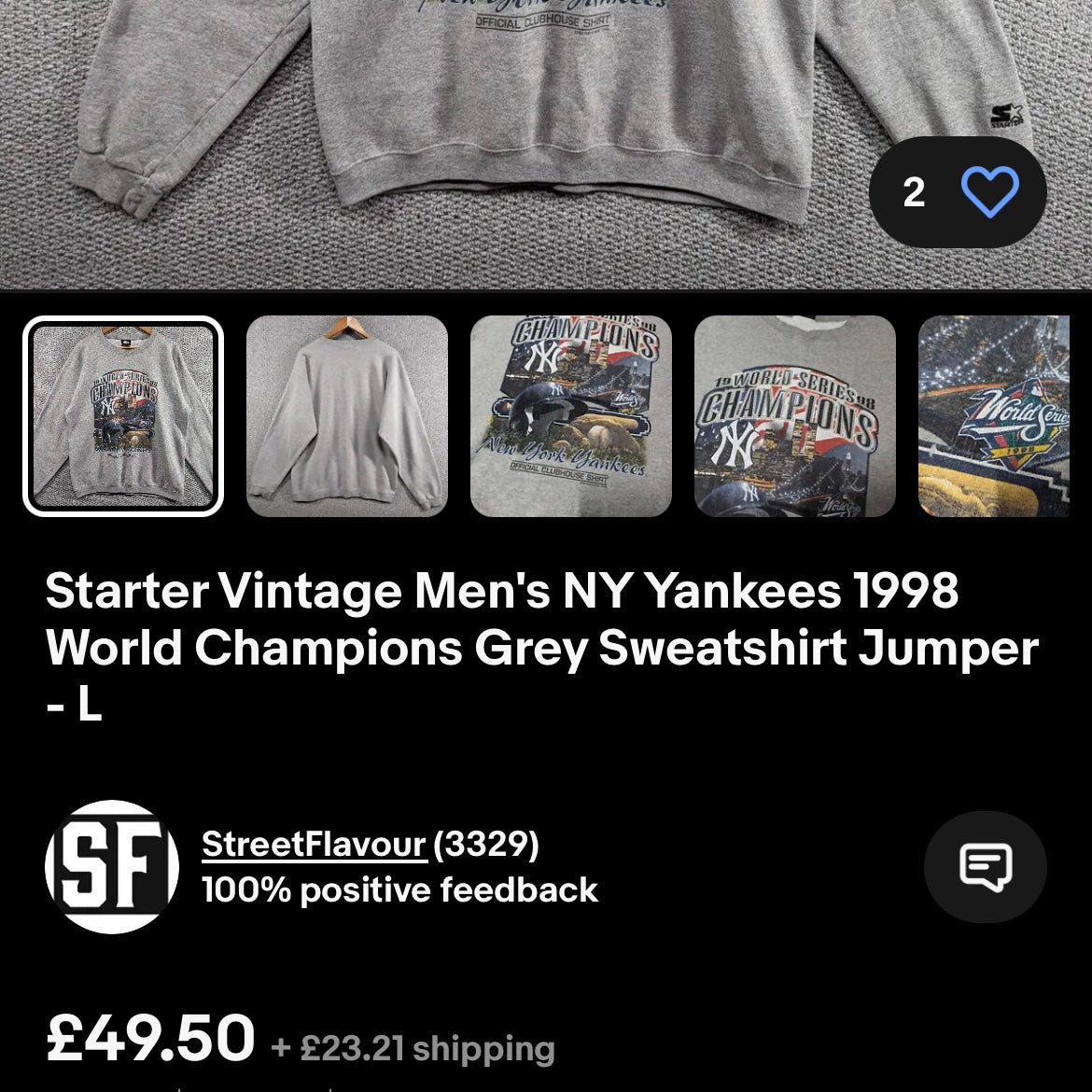Add this sweatshirt to your watchlist
The width and height of the screenshot is (1092, 1092).
989,193
